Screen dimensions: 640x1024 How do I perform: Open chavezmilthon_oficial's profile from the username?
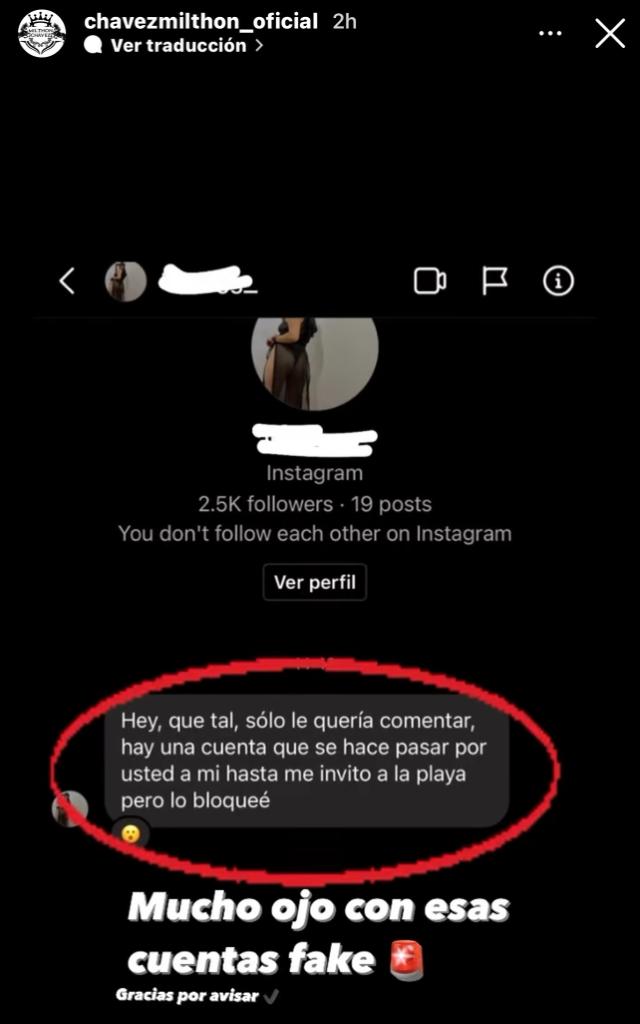click(201, 21)
